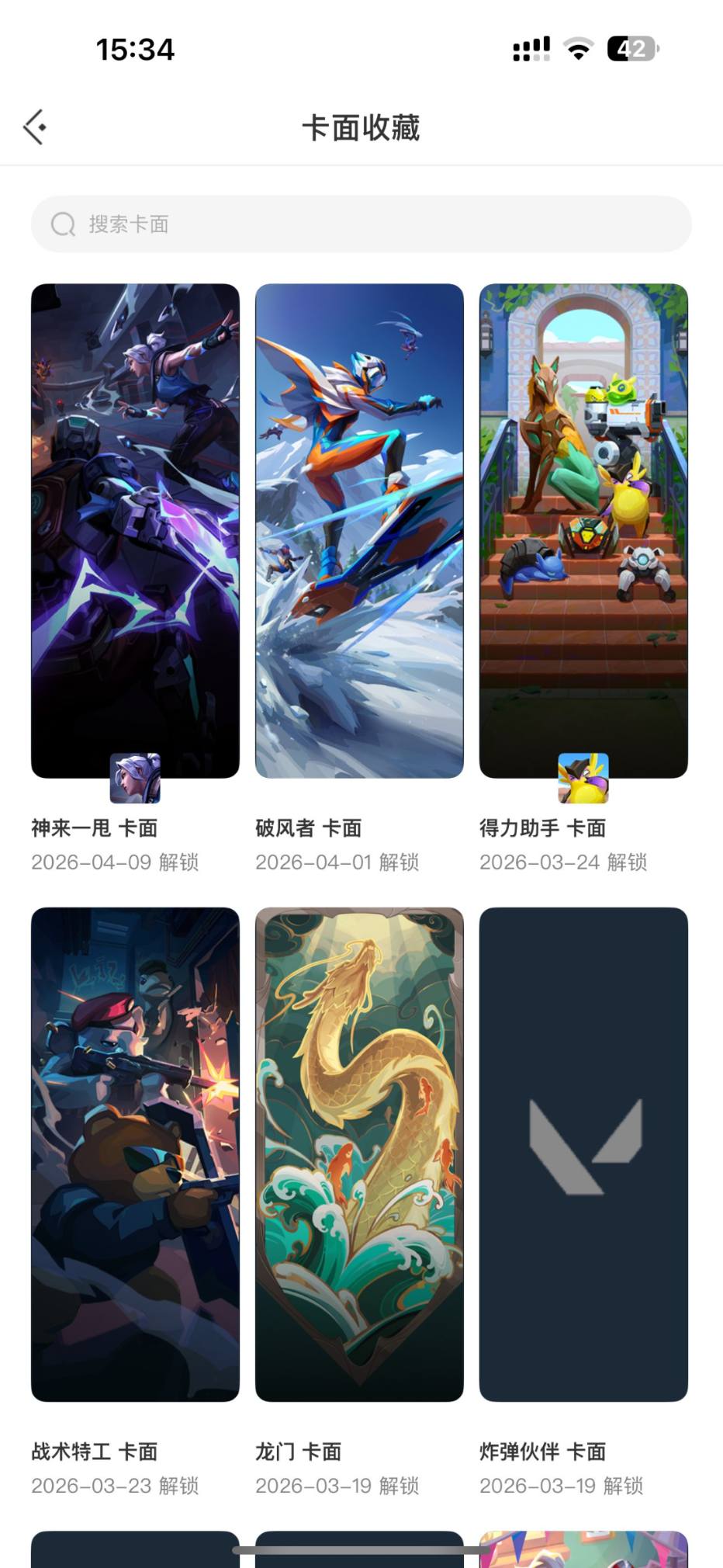
Task: Open the snowboarding 破风者 card artwork
Action: [x=359, y=528]
